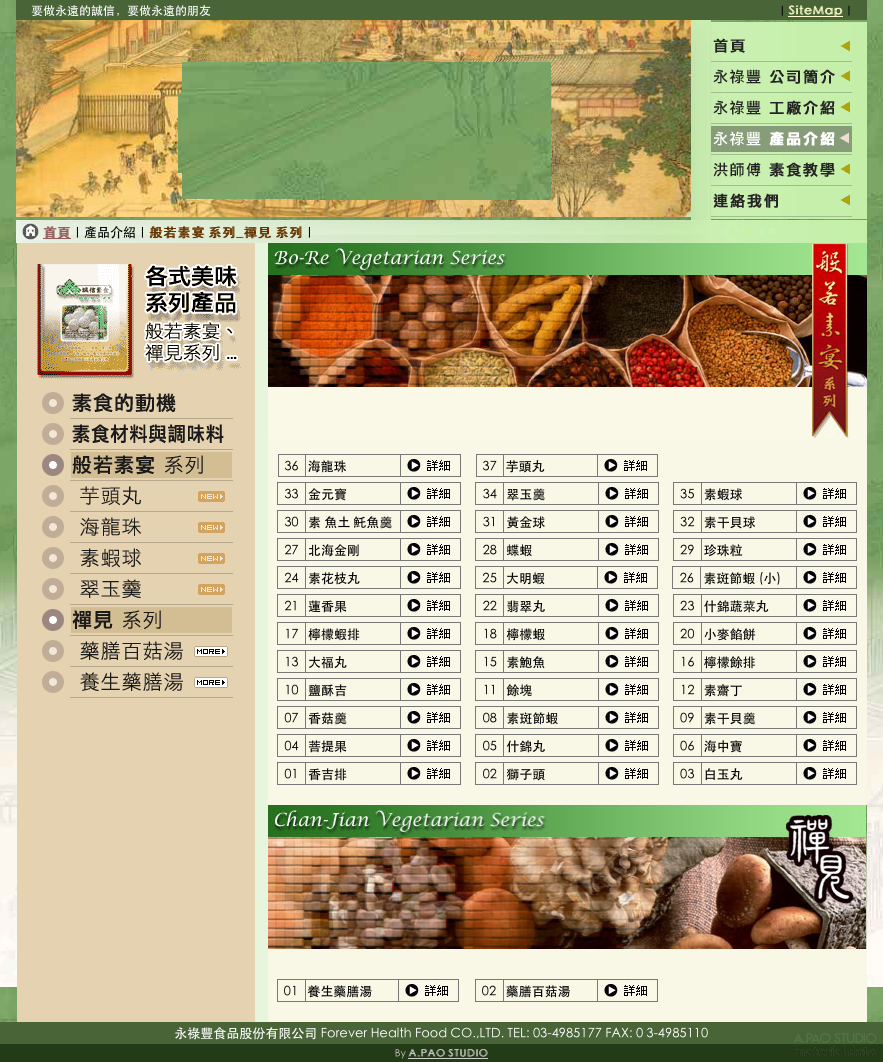Select 般若素宴 系列 in the sidebar
Image resolution: width=883 pixels, height=1062 pixels.
coord(137,465)
